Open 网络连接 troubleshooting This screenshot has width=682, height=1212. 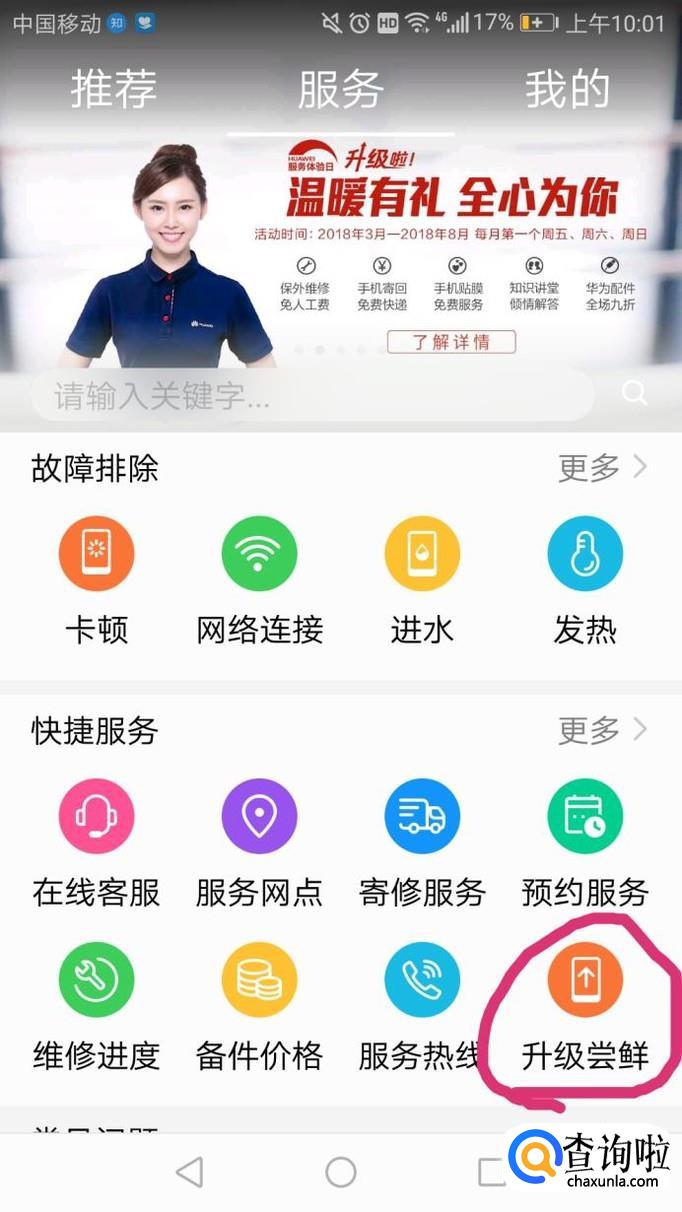pyautogui.click(x=259, y=580)
